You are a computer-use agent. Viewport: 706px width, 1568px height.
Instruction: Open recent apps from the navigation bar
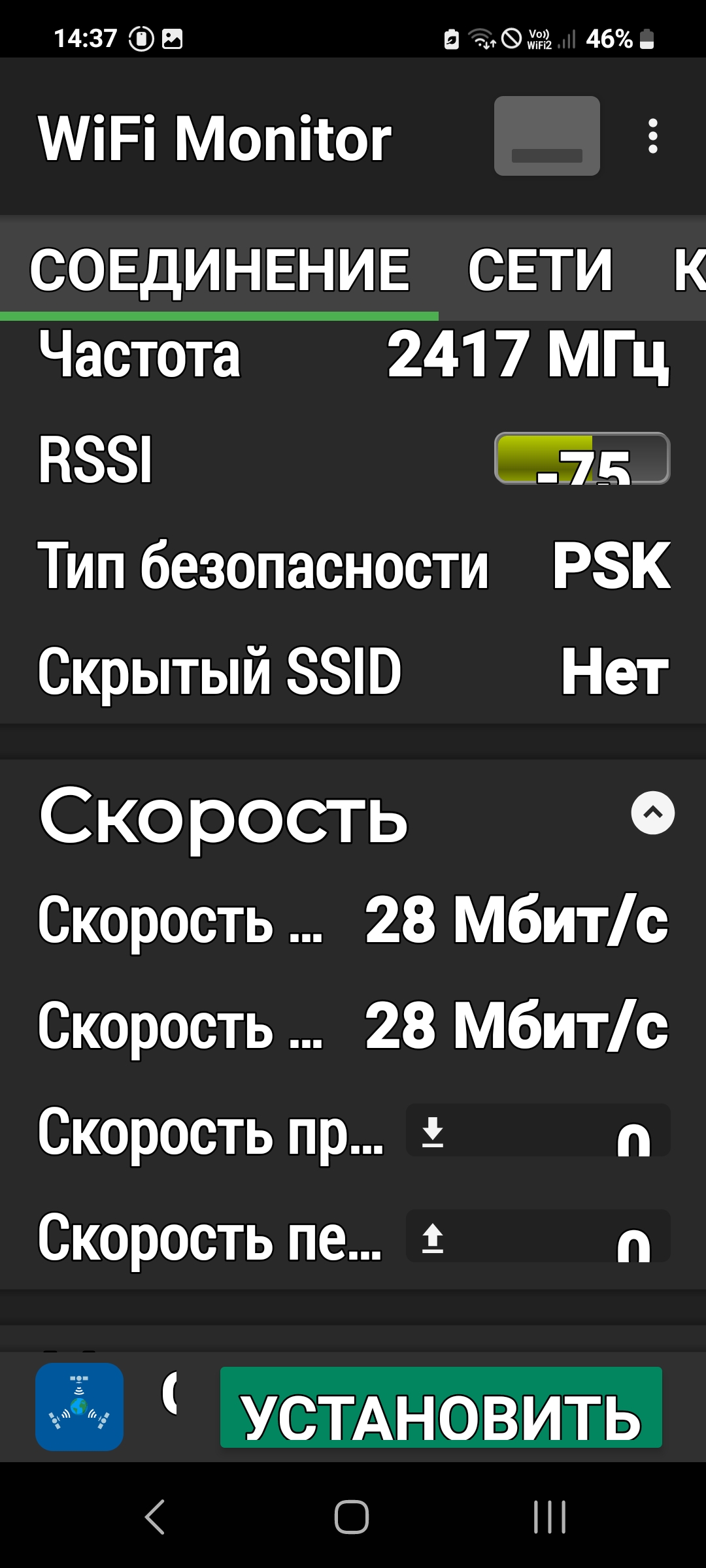click(549, 1516)
